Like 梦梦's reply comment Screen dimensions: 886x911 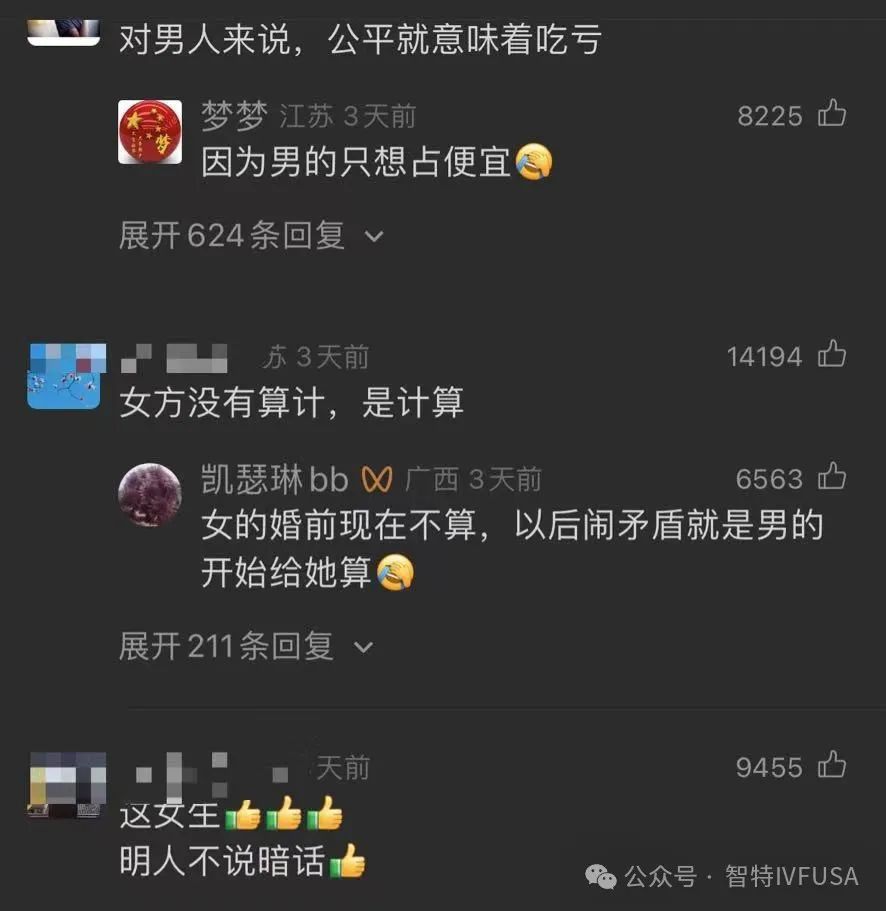832,115
